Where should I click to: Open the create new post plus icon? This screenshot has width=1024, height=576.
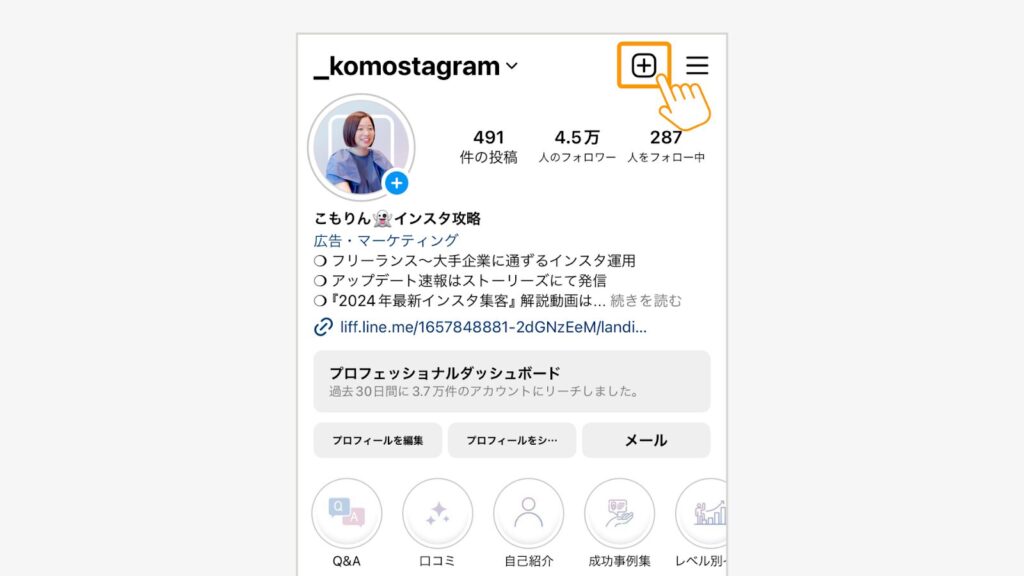(644, 66)
